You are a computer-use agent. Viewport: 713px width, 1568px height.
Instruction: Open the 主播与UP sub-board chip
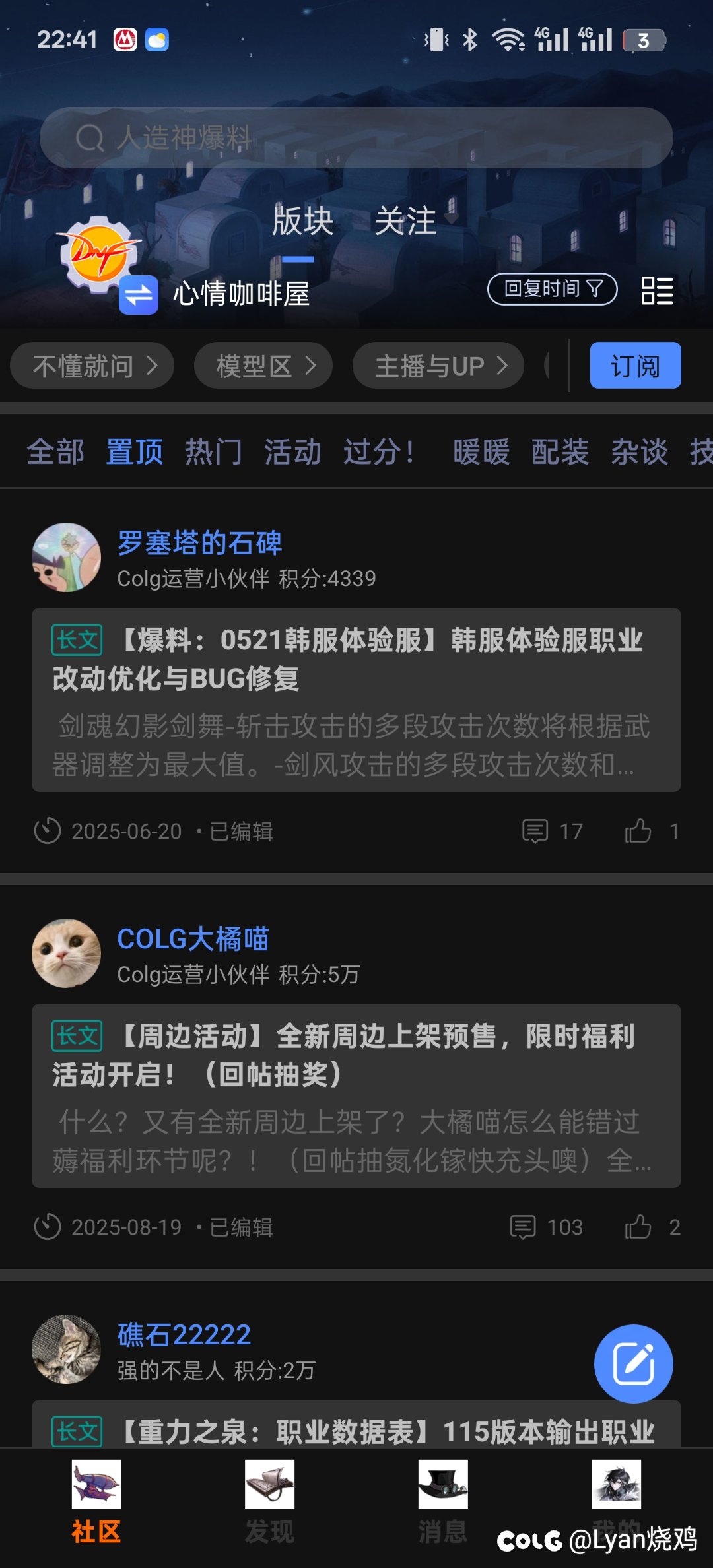[438, 366]
